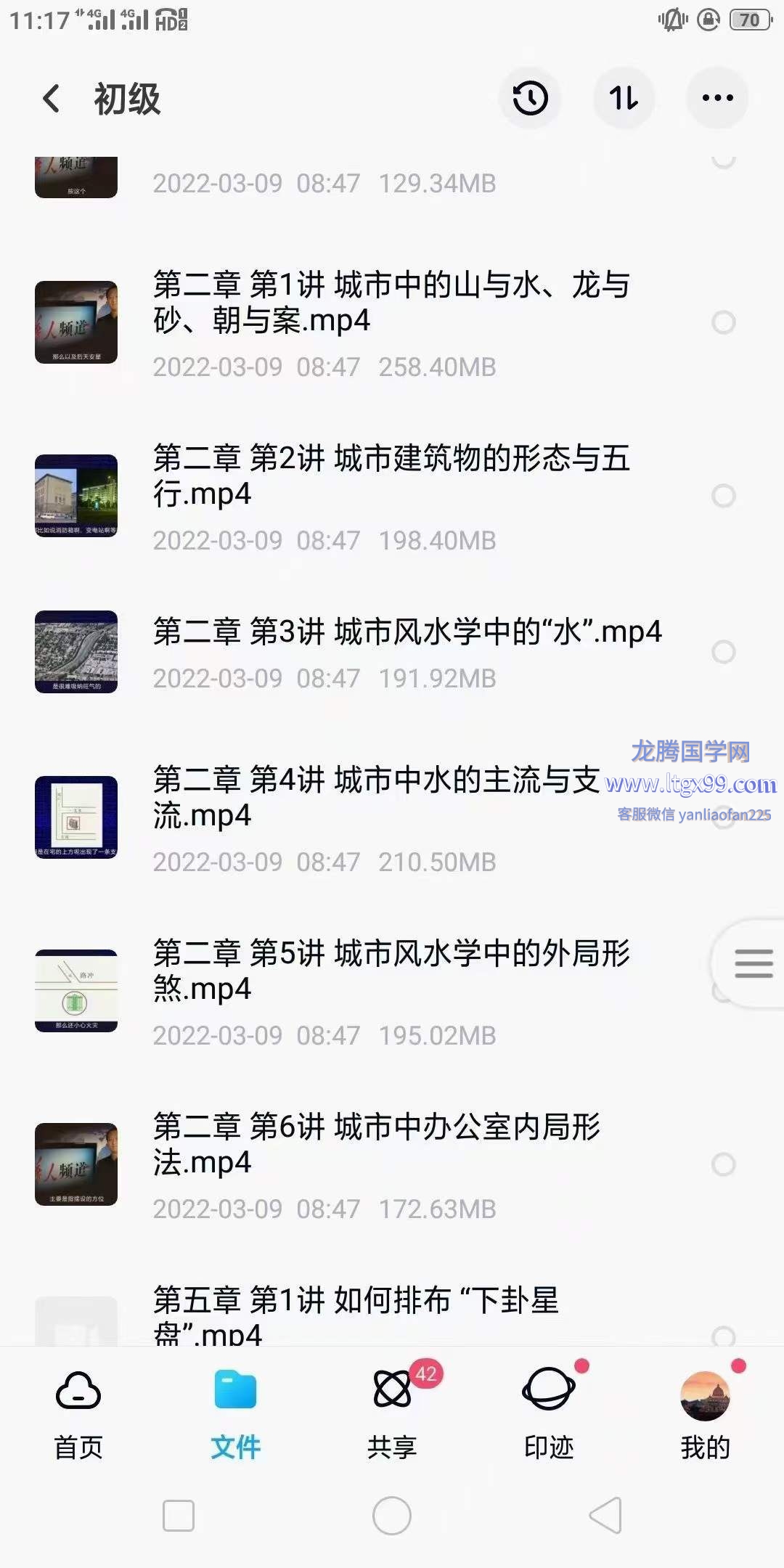Open the three-dot overflow menu

tap(717, 99)
